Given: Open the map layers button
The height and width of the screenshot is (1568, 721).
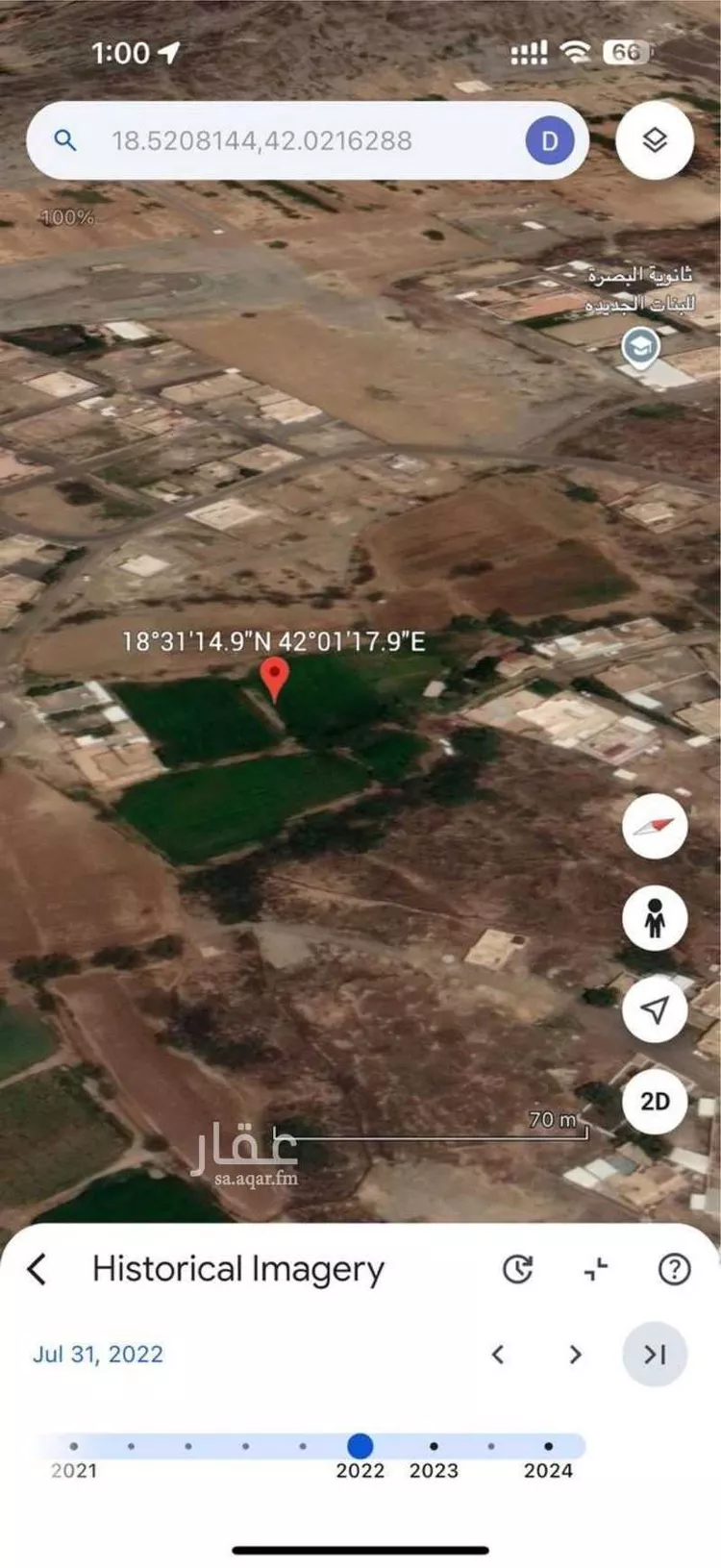Looking at the screenshot, I should (655, 140).
